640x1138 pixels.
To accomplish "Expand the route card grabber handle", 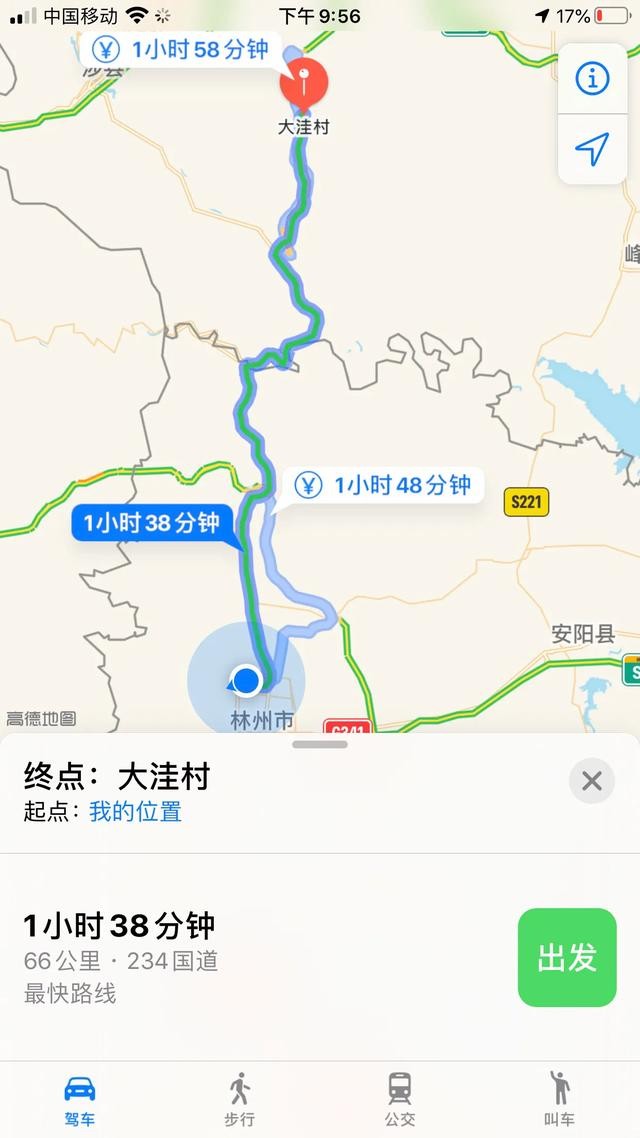I will coord(320,745).
